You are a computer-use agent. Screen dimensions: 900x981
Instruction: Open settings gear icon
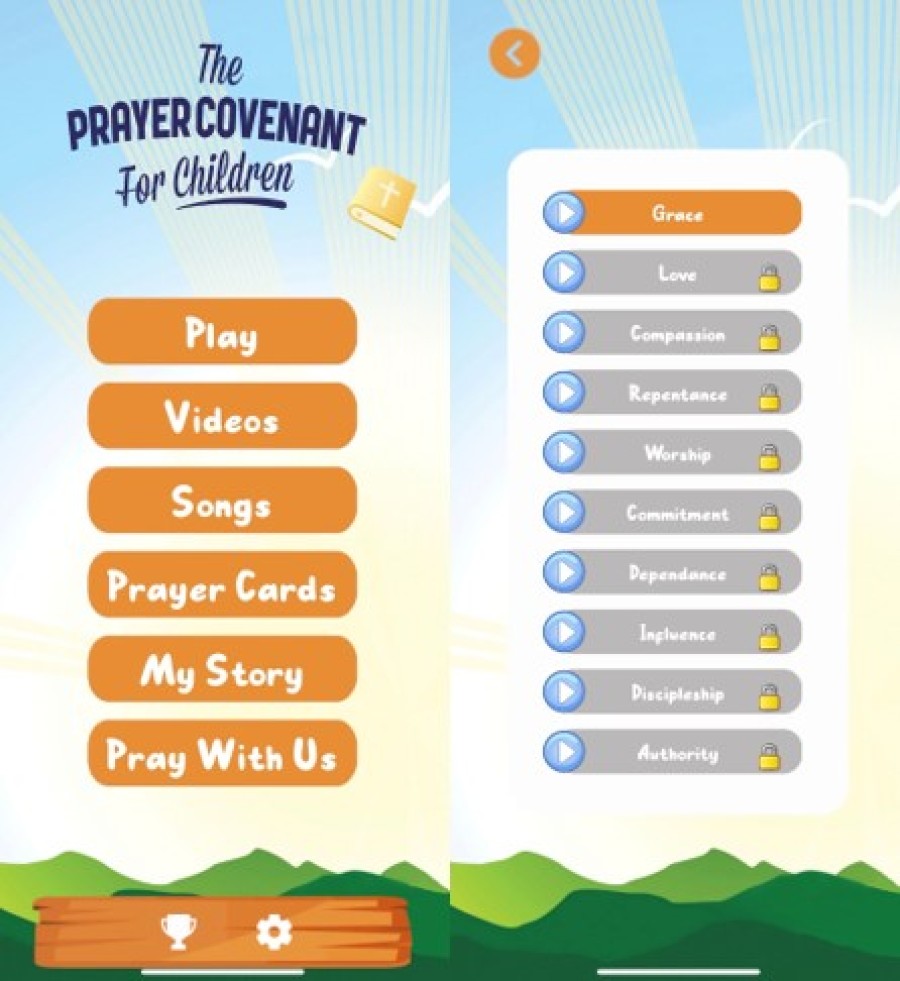coord(273,932)
